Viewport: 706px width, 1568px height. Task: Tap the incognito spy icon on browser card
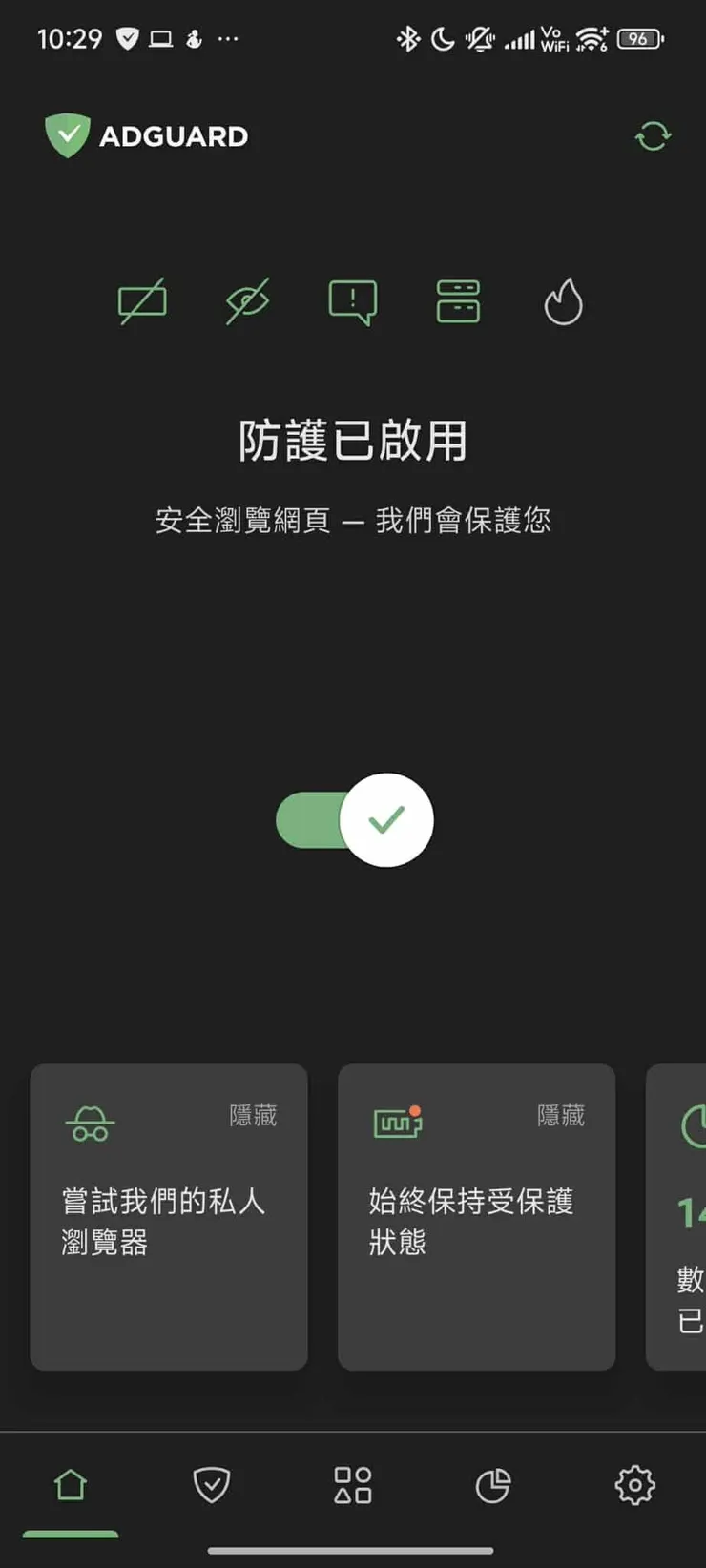[x=91, y=1122]
